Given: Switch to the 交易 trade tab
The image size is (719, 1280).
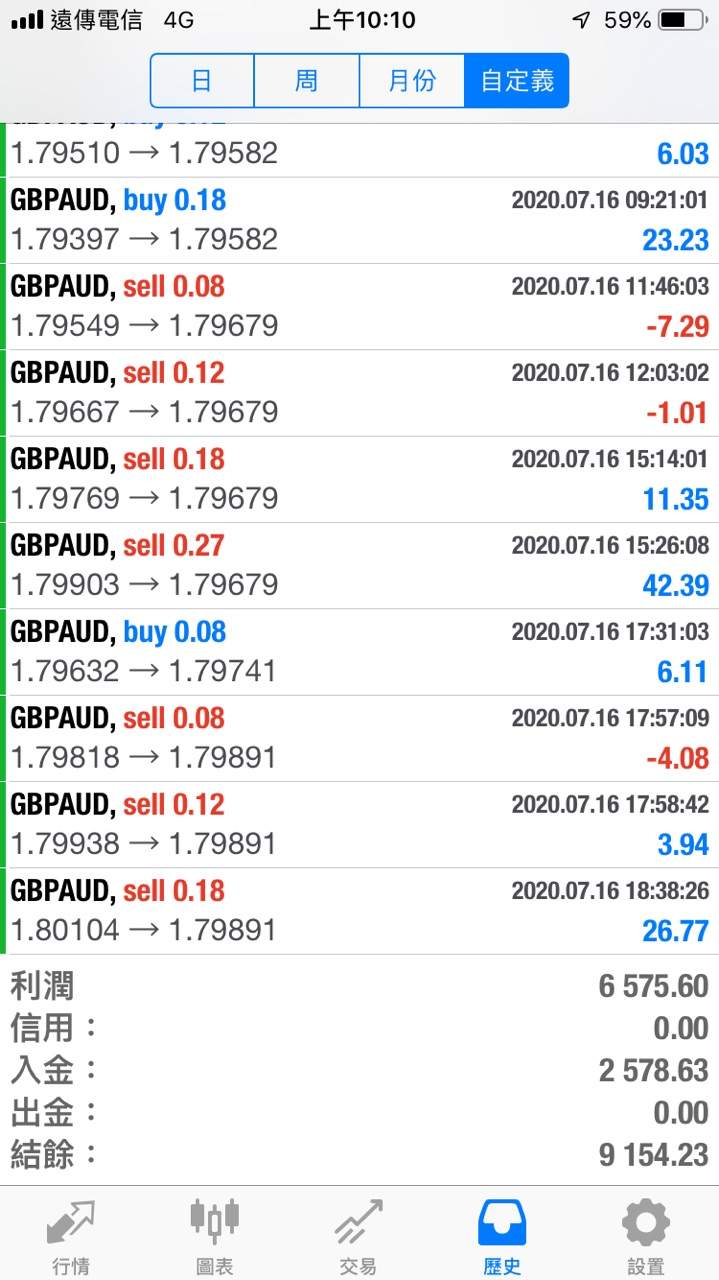Looking at the screenshot, I should tap(358, 1236).
